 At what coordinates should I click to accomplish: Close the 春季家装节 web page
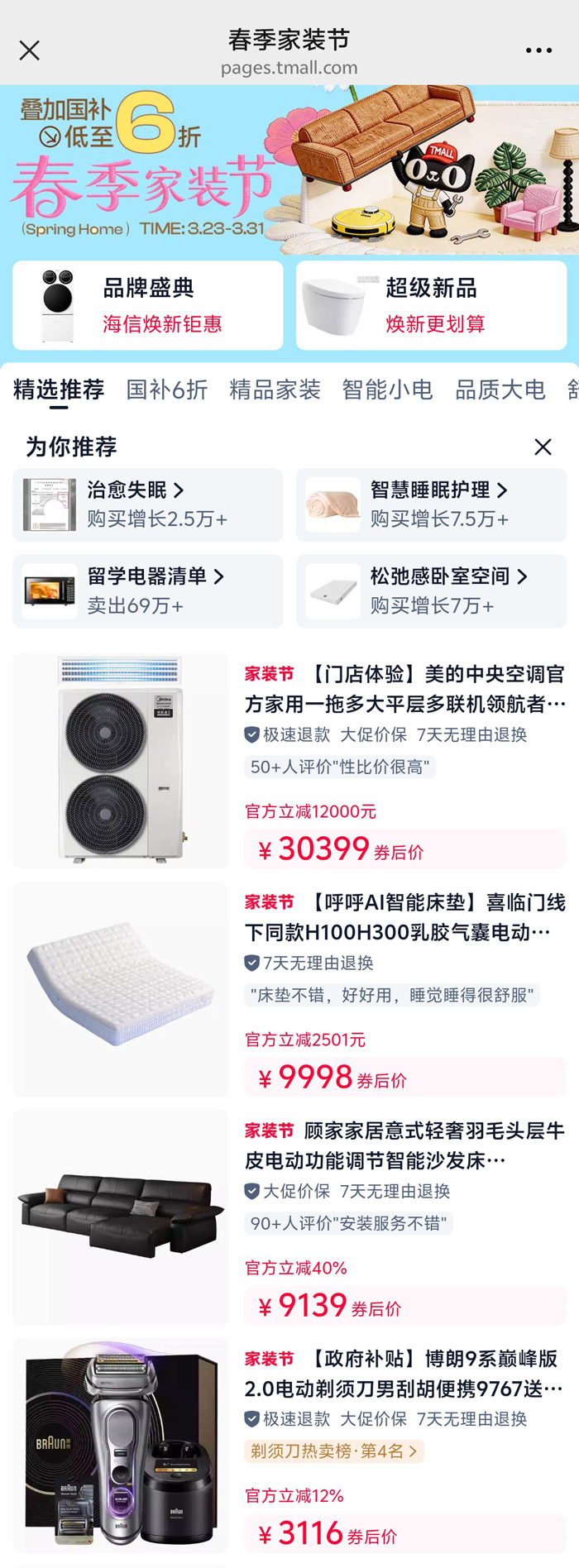30,51
